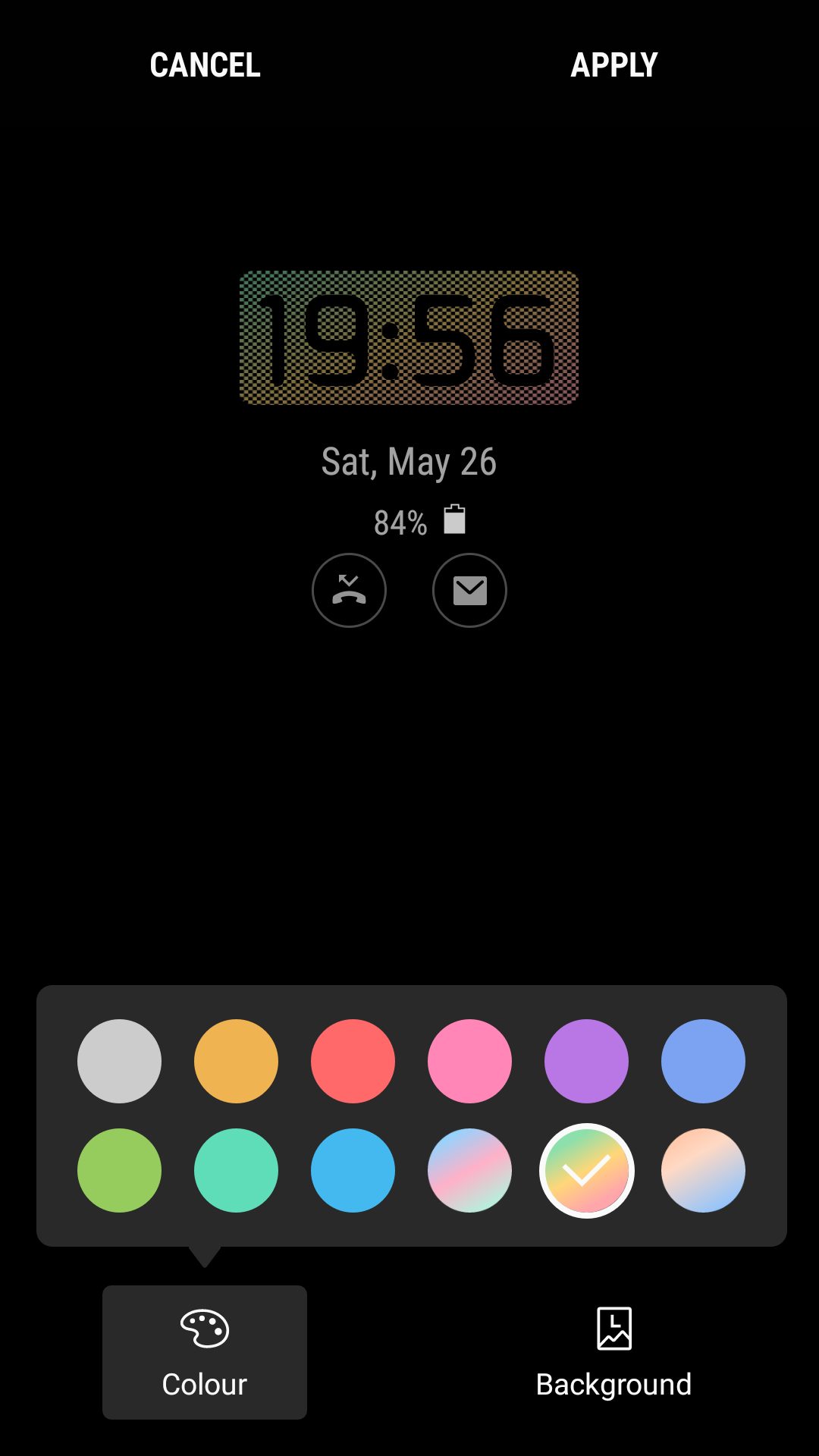819x1456 pixels.
Task: Select the pink colour swatch
Action: click(469, 1061)
